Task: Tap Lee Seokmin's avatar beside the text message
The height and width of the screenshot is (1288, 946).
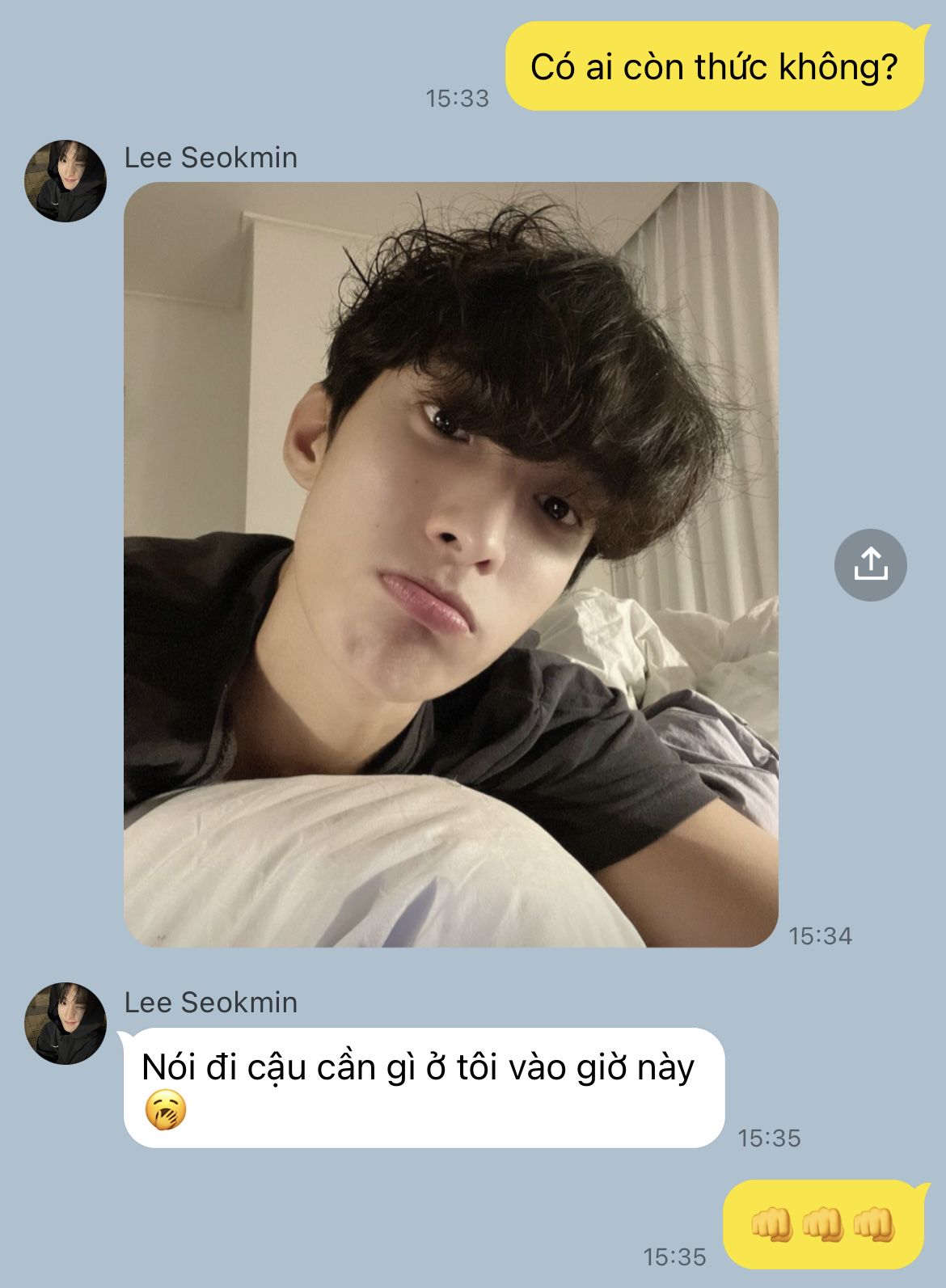Action: 65,1023
